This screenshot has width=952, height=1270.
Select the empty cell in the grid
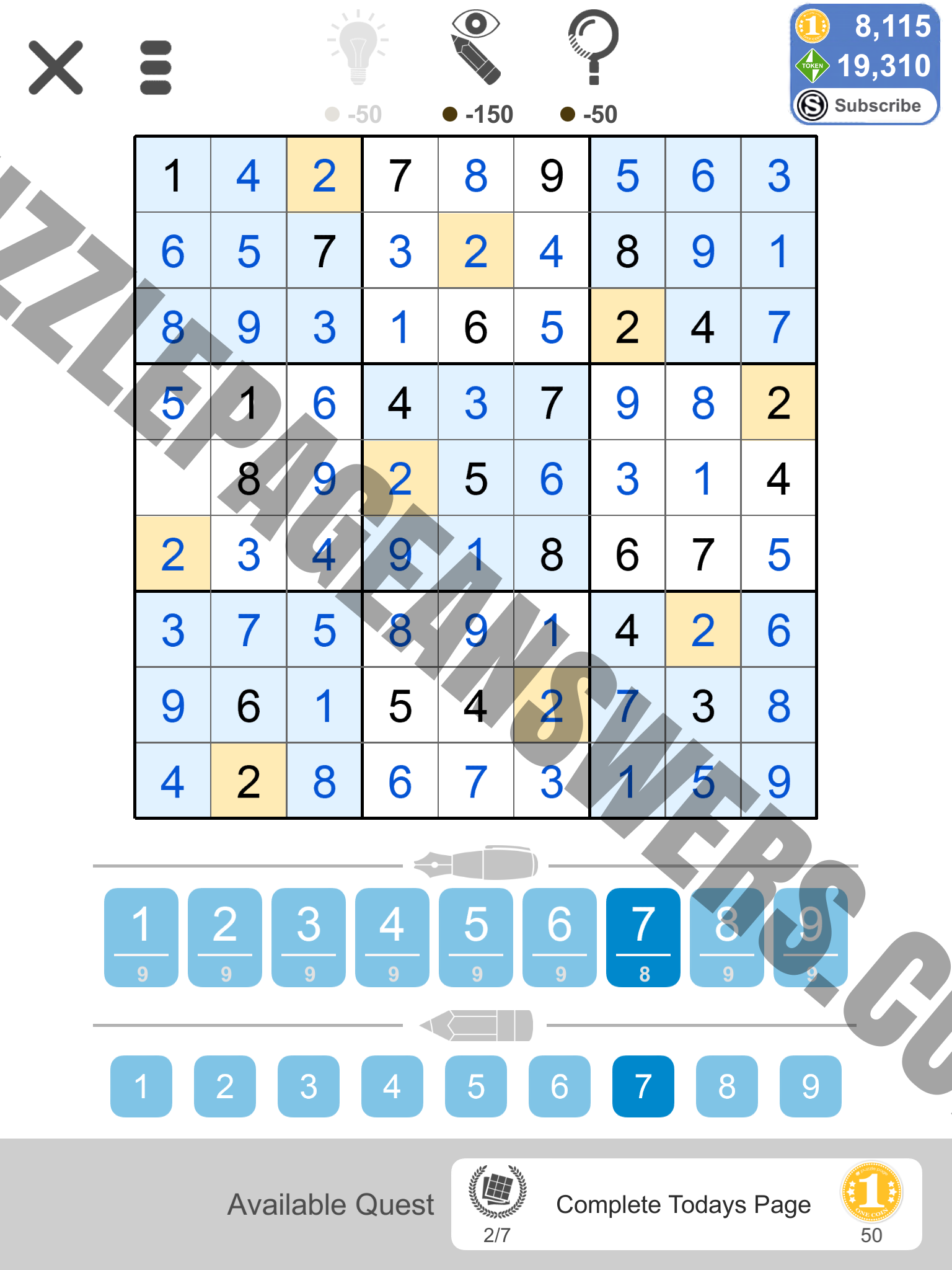pos(173,478)
